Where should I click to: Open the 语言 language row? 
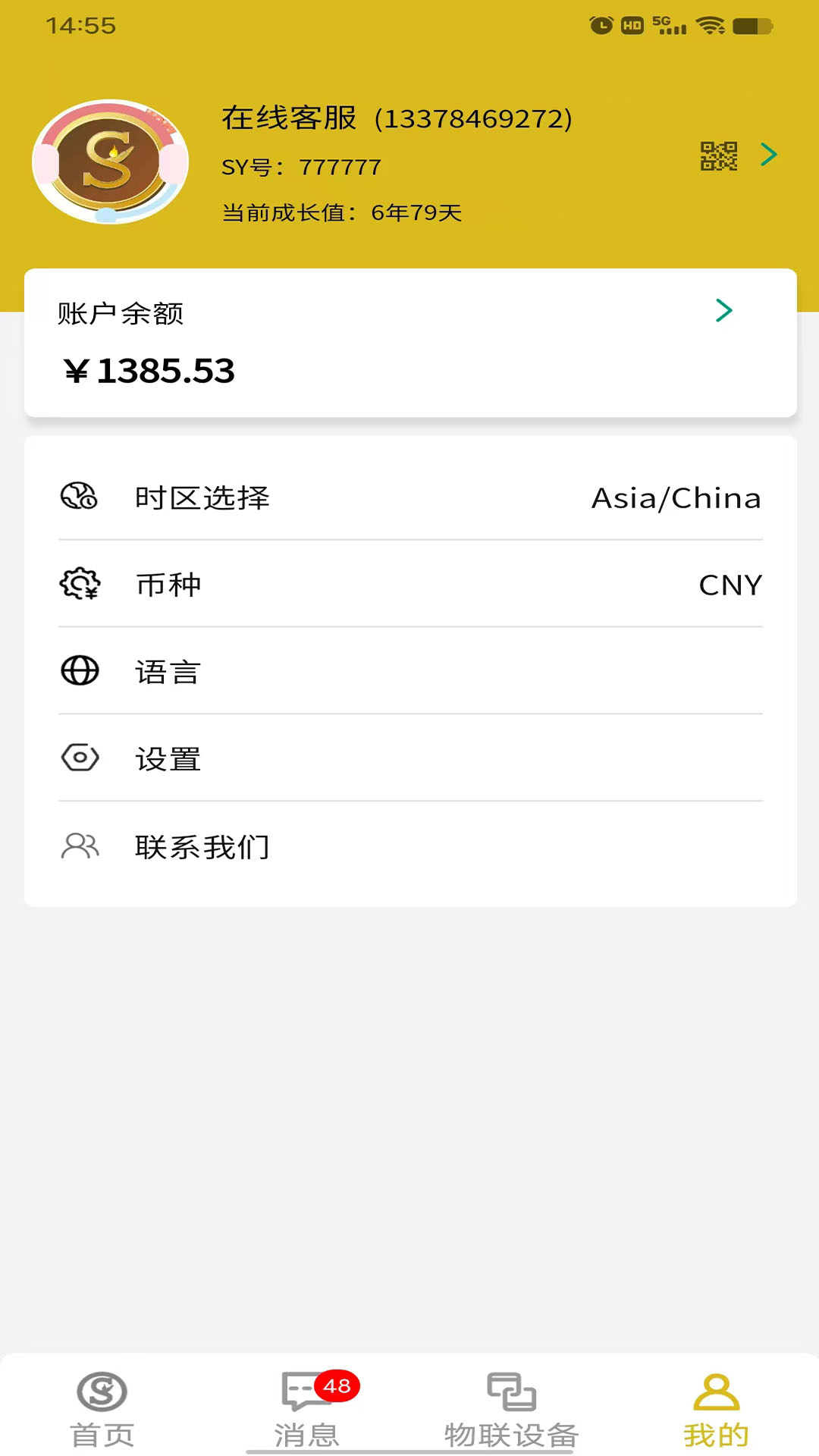410,671
